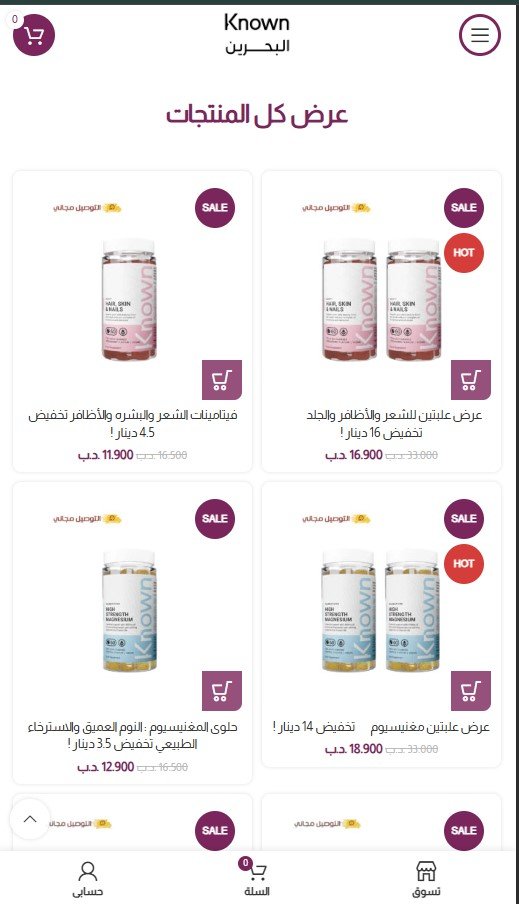Image resolution: width=519 pixels, height=904 pixels.
Task: Switch to the تسوق shop tab
Action: 426,879
